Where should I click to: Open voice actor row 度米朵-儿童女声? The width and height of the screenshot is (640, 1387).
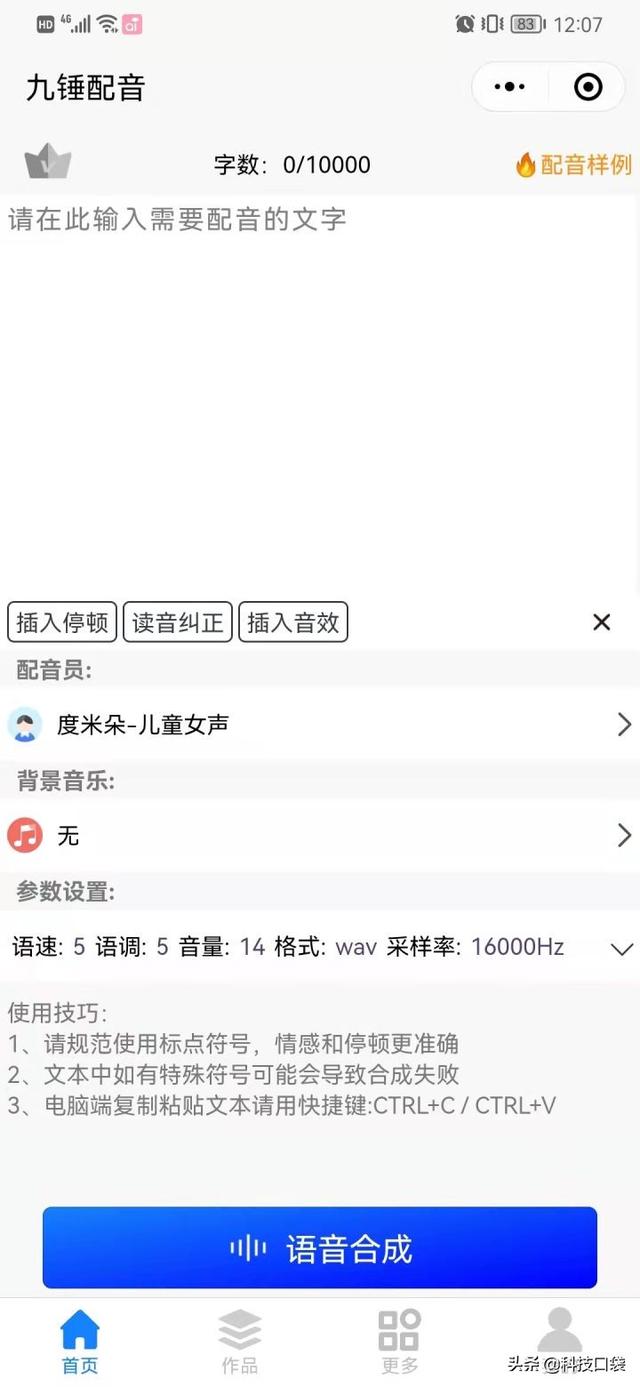click(320, 724)
